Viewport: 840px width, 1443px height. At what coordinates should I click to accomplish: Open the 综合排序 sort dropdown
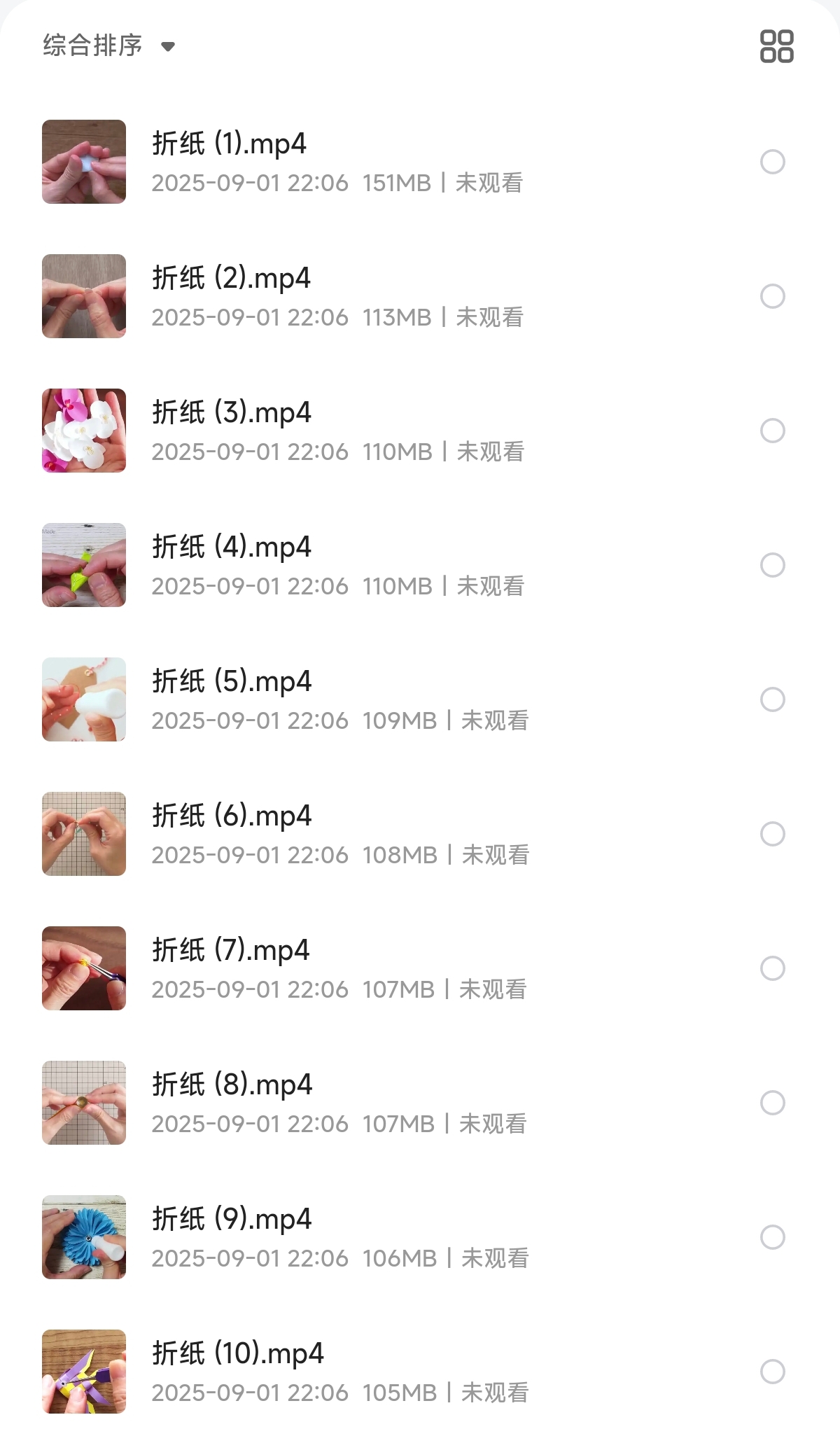pyautogui.click(x=108, y=46)
